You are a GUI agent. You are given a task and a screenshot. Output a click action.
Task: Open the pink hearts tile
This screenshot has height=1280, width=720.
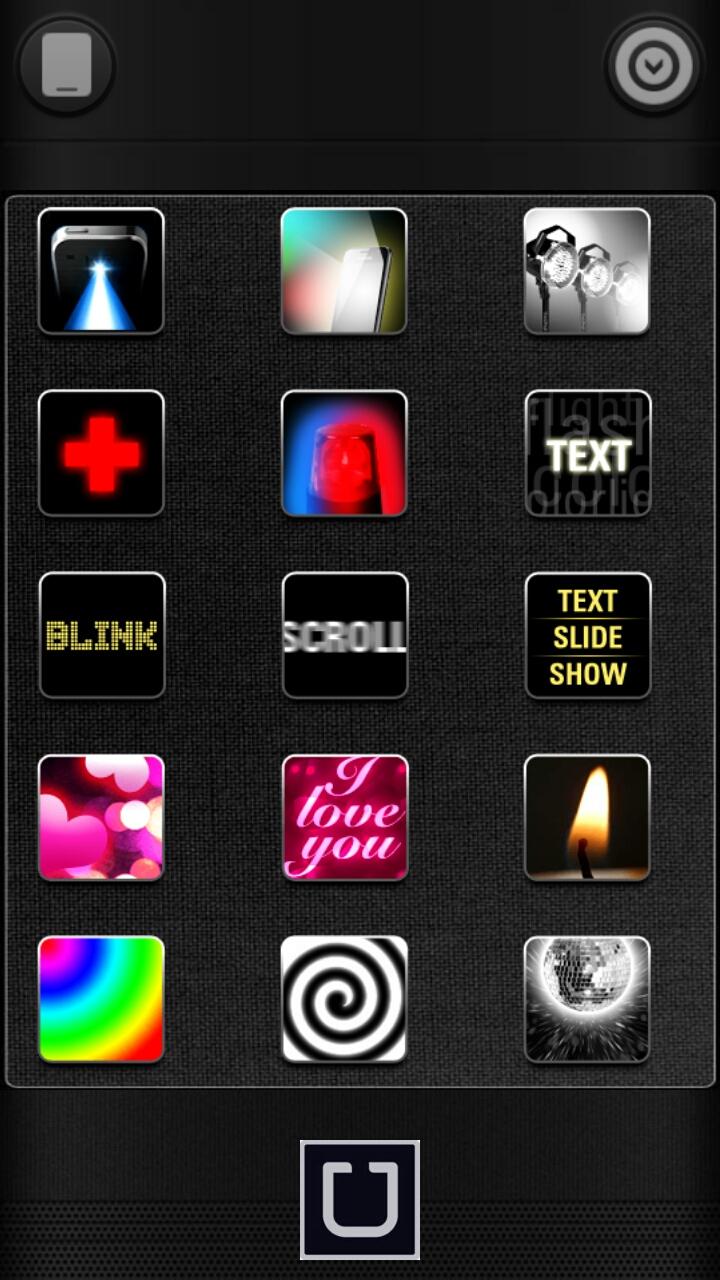[101, 817]
